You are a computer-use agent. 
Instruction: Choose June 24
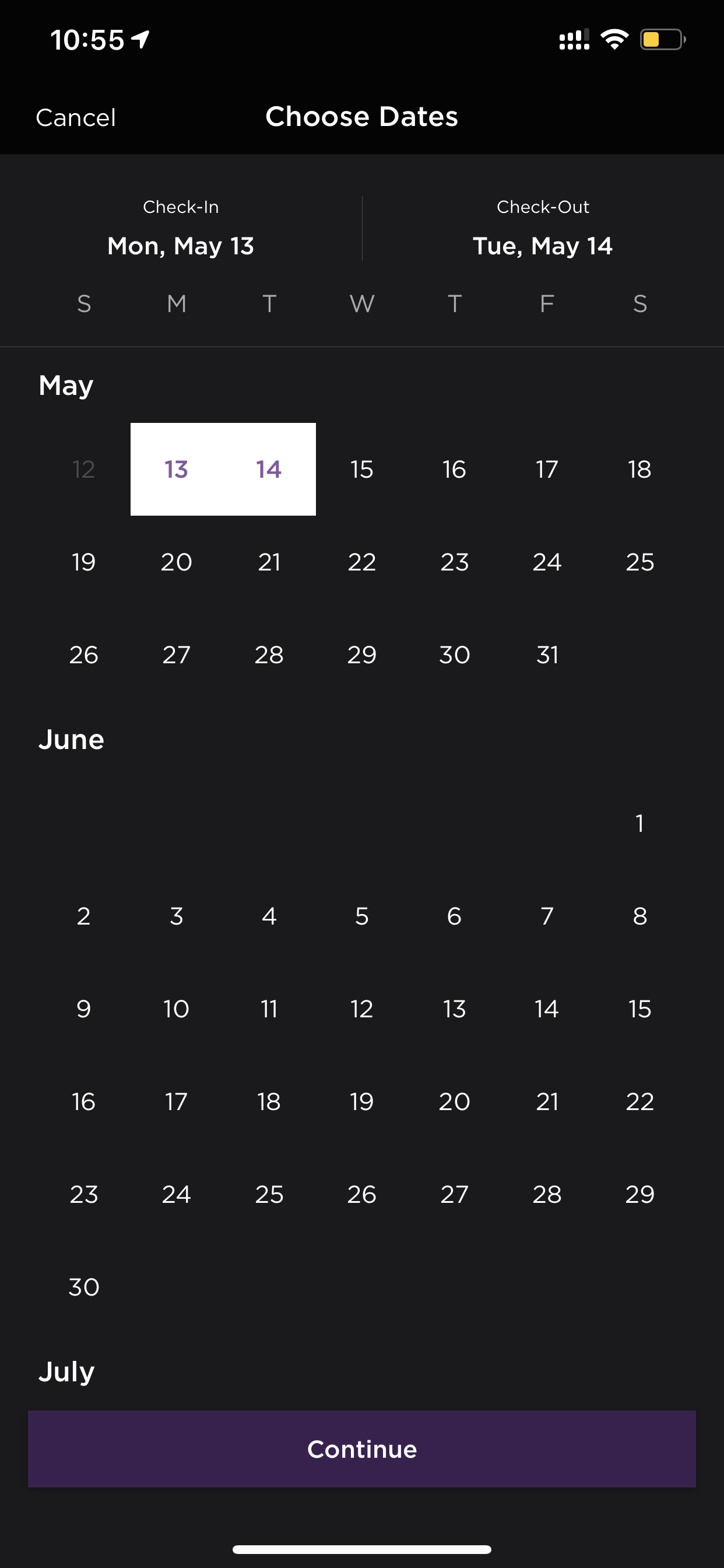(177, 1193)
